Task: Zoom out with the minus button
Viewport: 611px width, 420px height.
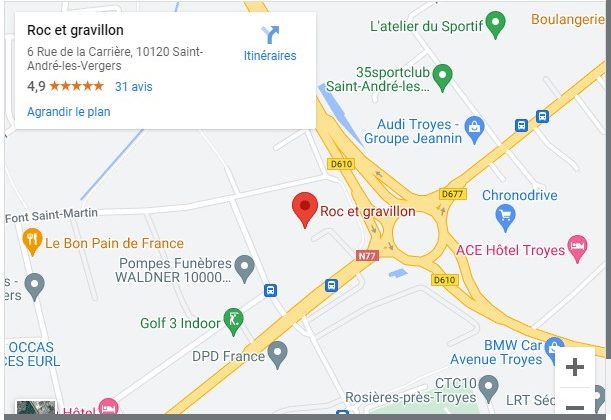Action: click(575, 406)
